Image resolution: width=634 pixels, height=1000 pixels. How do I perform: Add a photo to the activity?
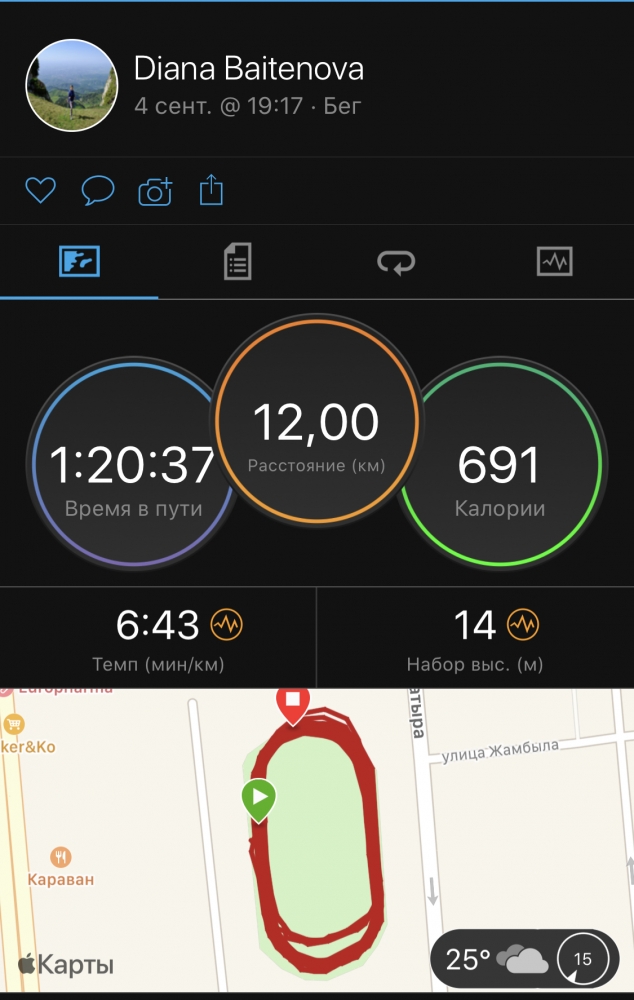(x=155, y=190)
